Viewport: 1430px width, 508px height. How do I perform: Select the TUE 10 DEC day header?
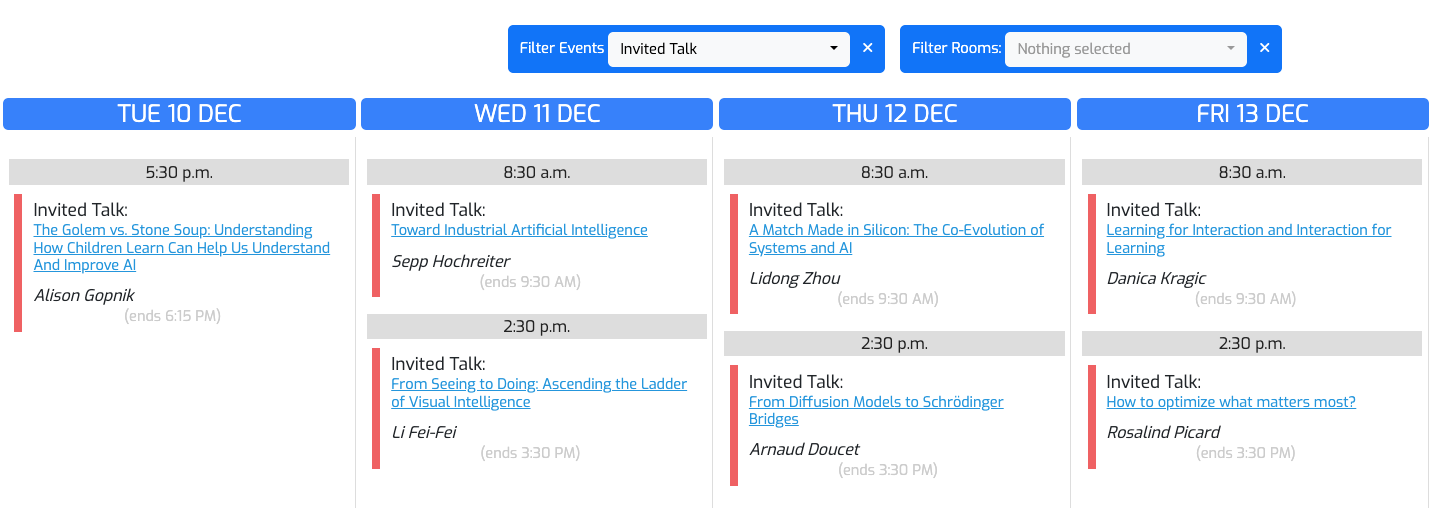pyautogui.click(x=179, y=114)
